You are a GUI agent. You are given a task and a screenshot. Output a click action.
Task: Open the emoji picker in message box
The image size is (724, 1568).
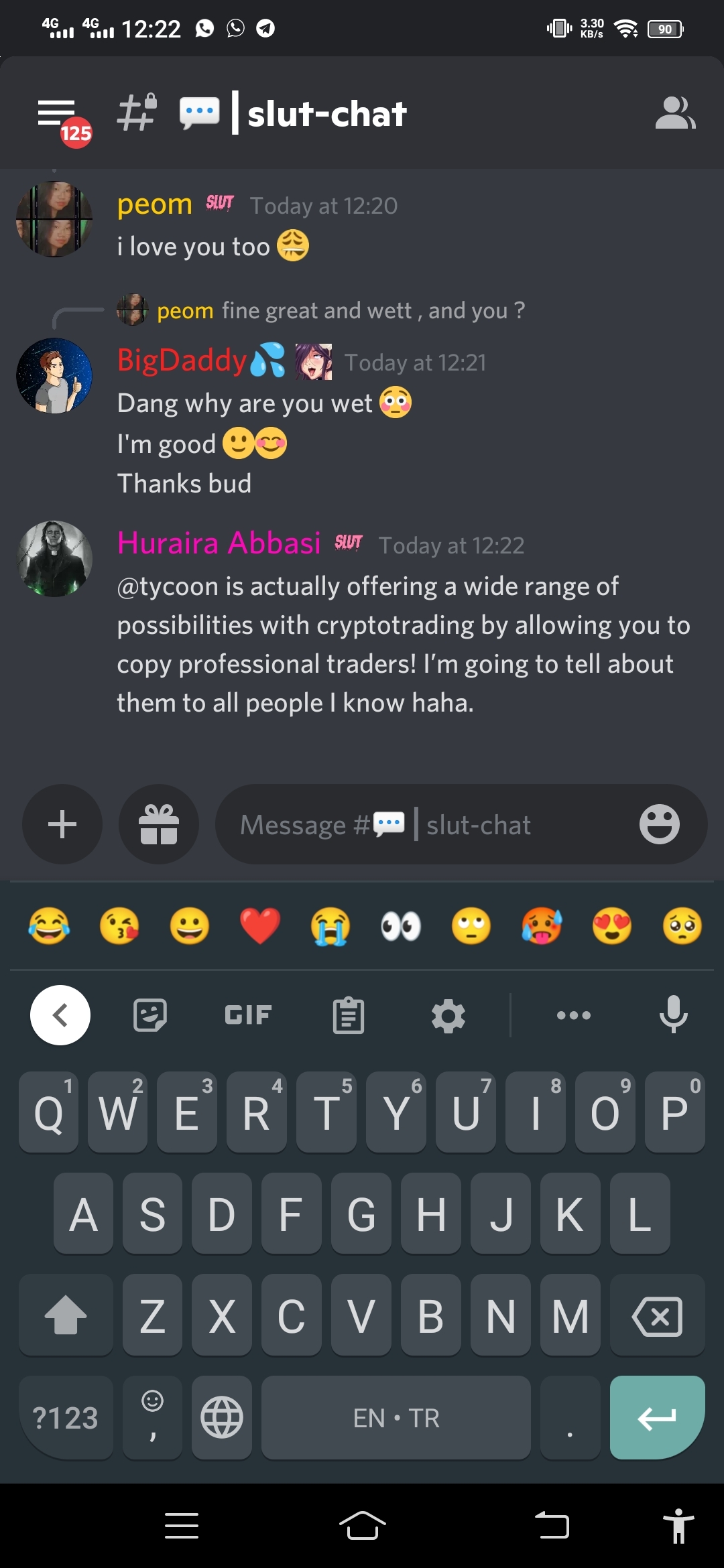pos(659,824)
